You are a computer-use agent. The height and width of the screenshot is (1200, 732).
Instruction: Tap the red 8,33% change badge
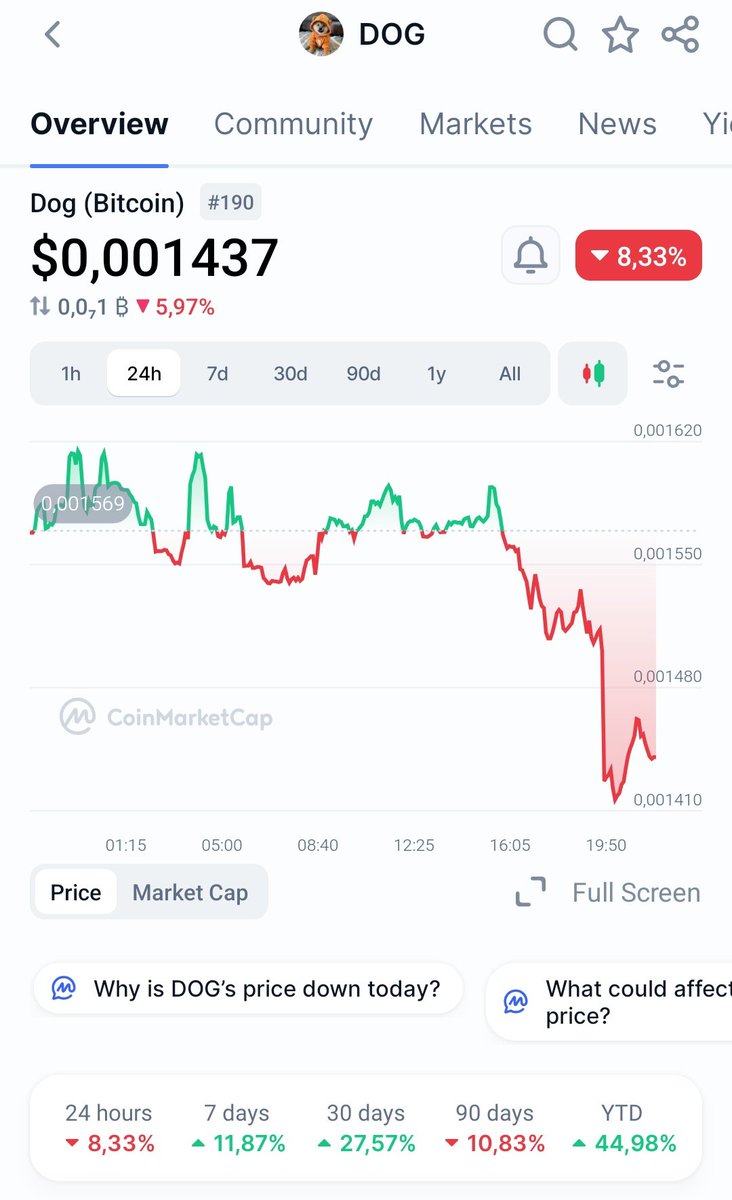(638, 256)
